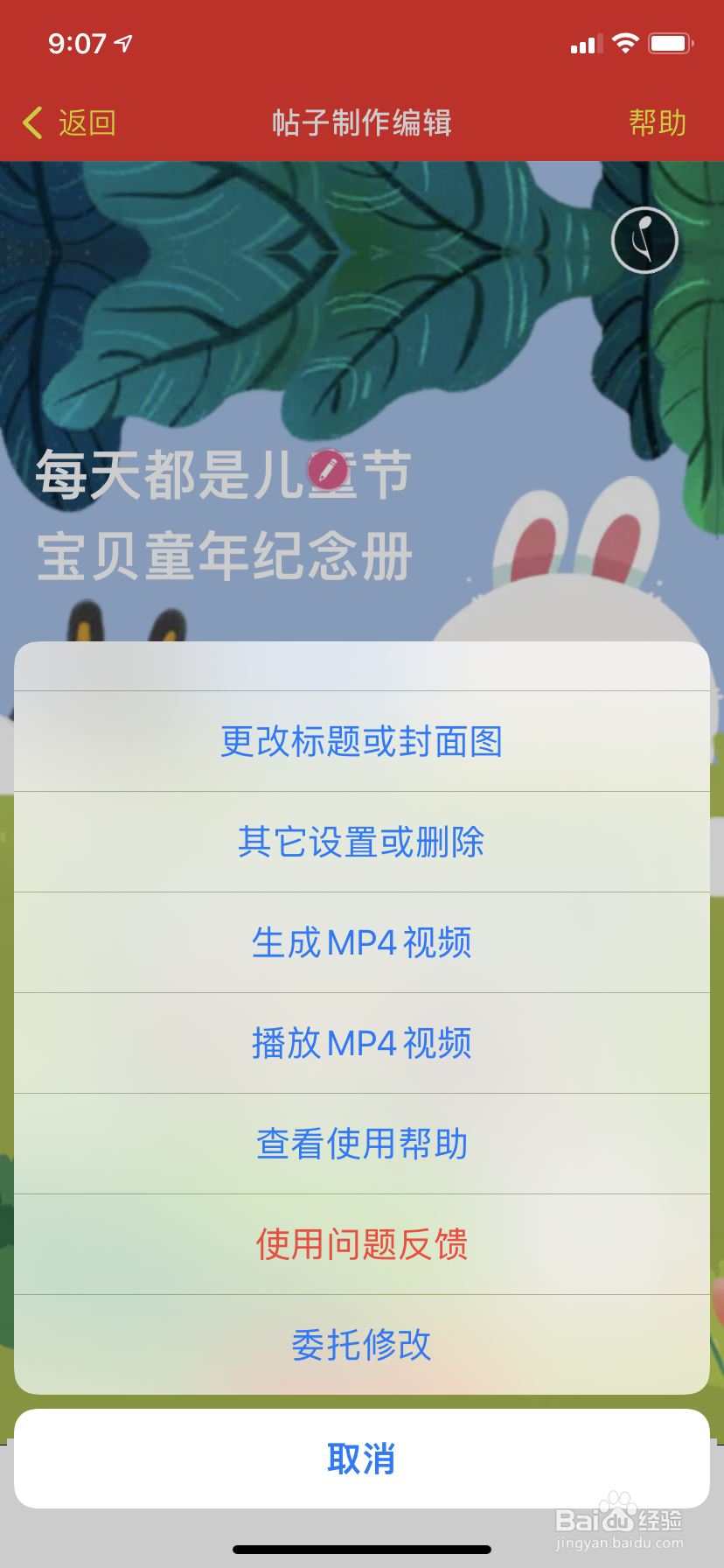Select 其它设置或删除 from the action sheet
The width and height of the screenshot is (724, 1568).
362,842
